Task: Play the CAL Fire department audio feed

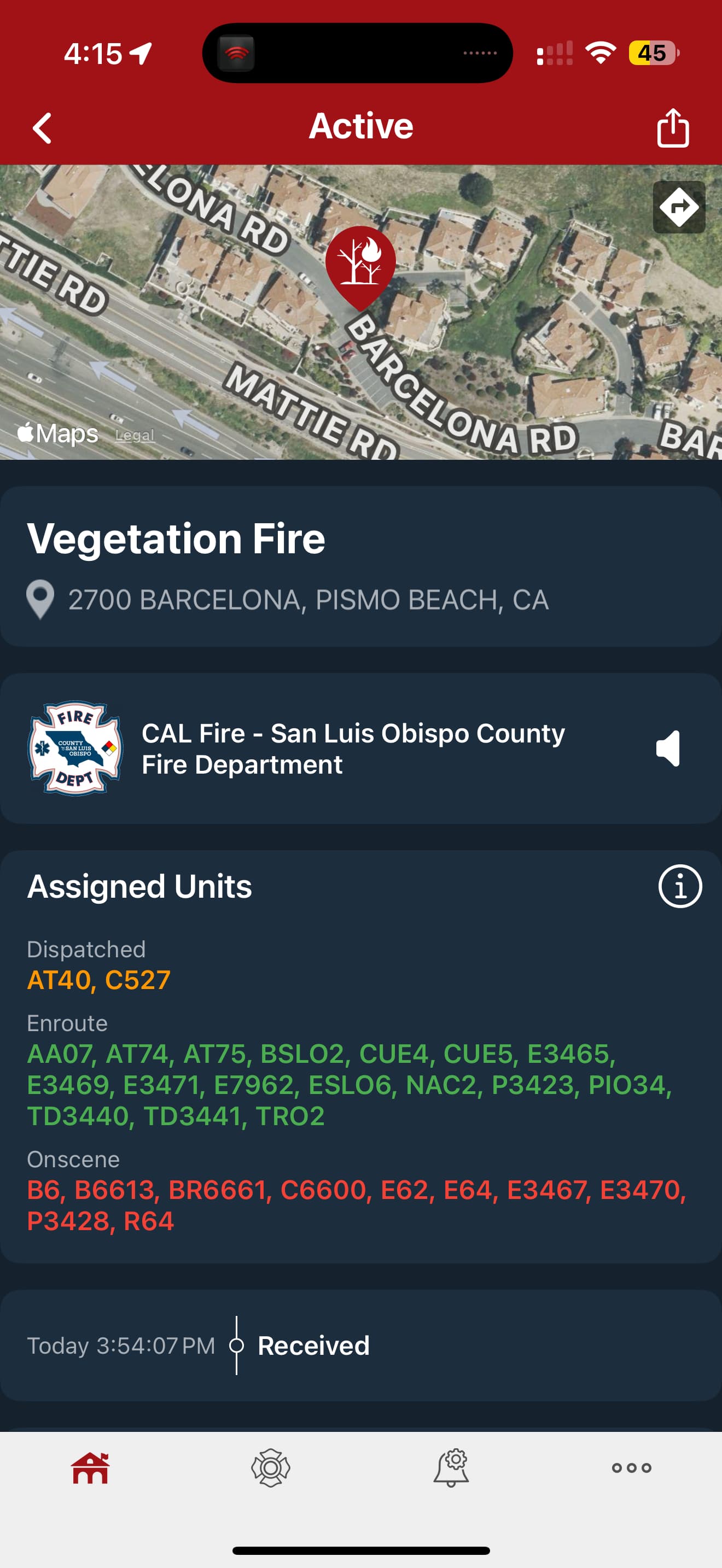Action: coord(668,748)
